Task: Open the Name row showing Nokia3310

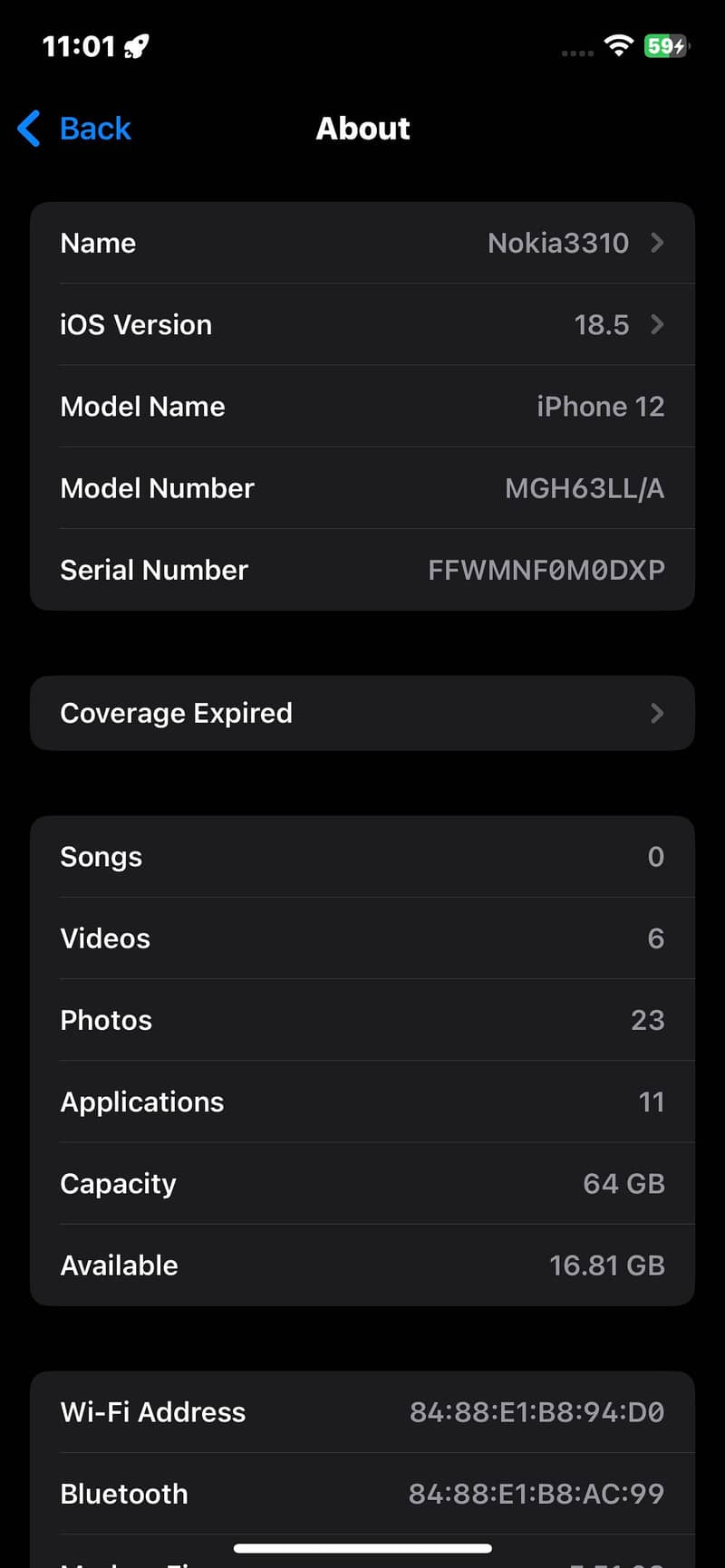Action: point(362,243)
